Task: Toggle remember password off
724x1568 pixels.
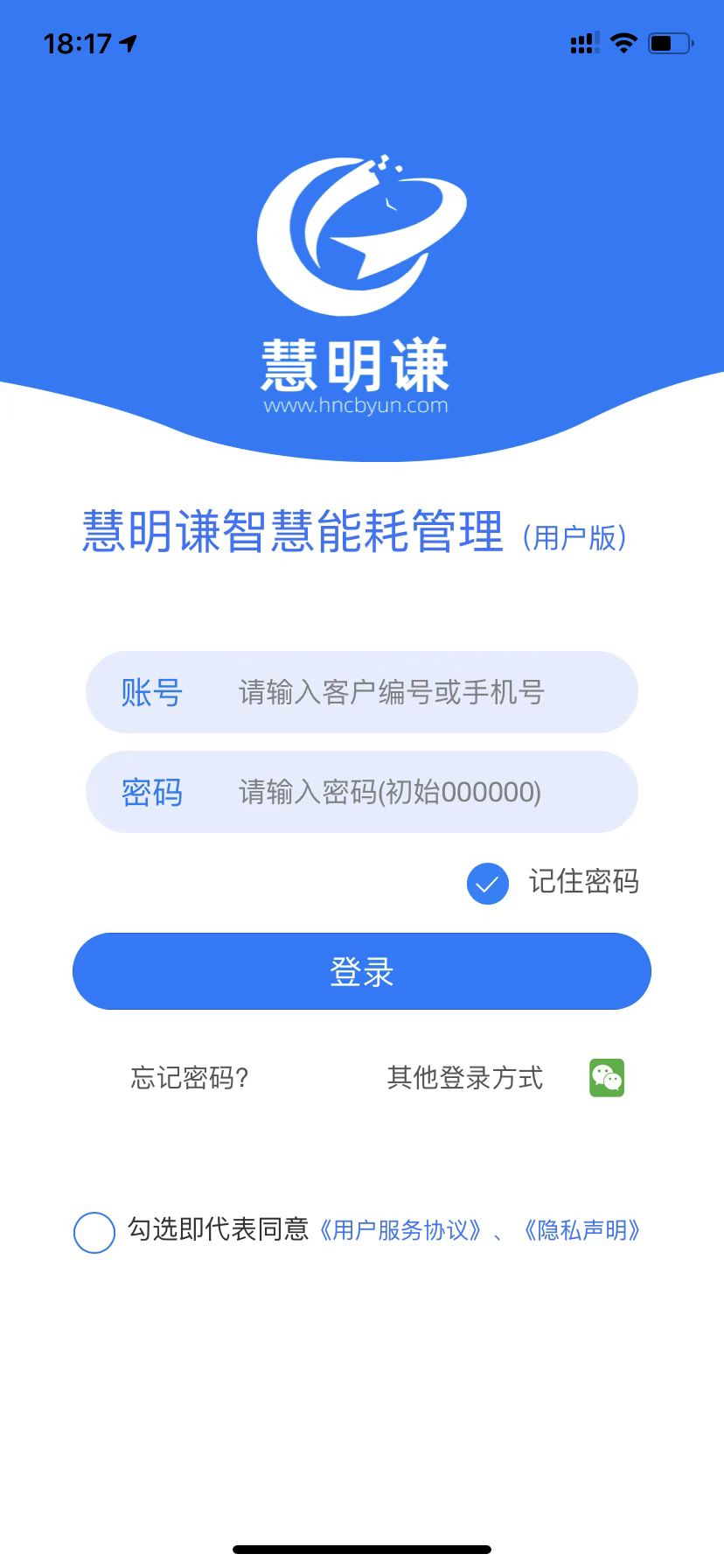Action: 487,884
